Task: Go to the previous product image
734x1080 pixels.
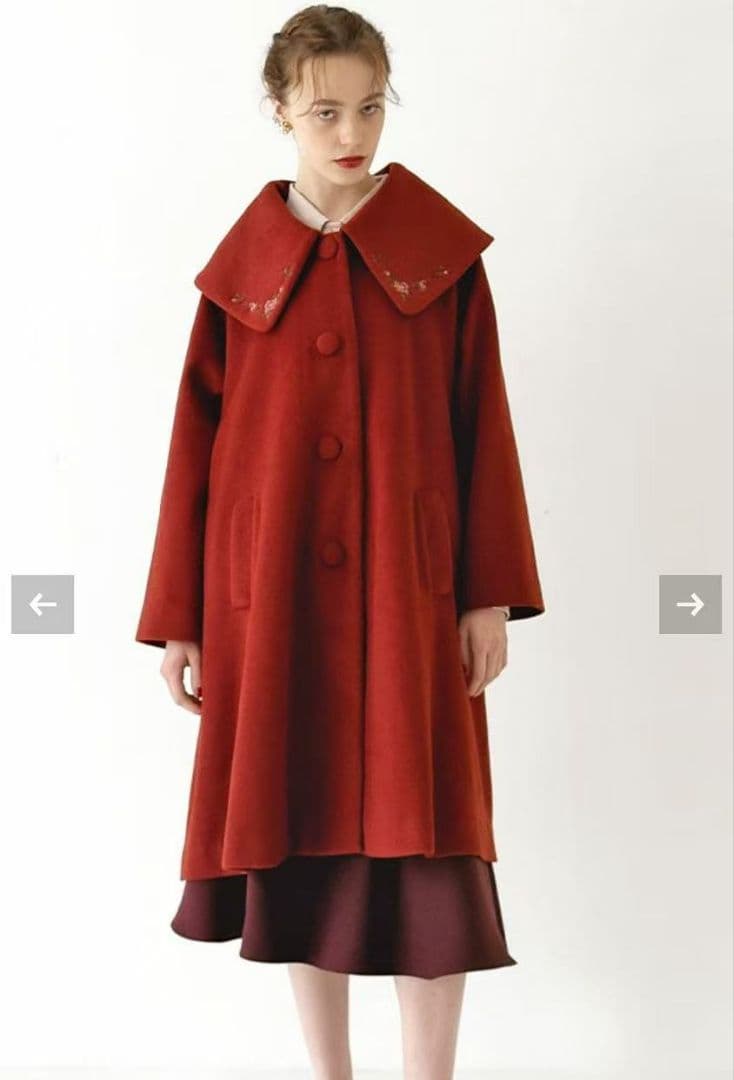Action: click(42, 604)
